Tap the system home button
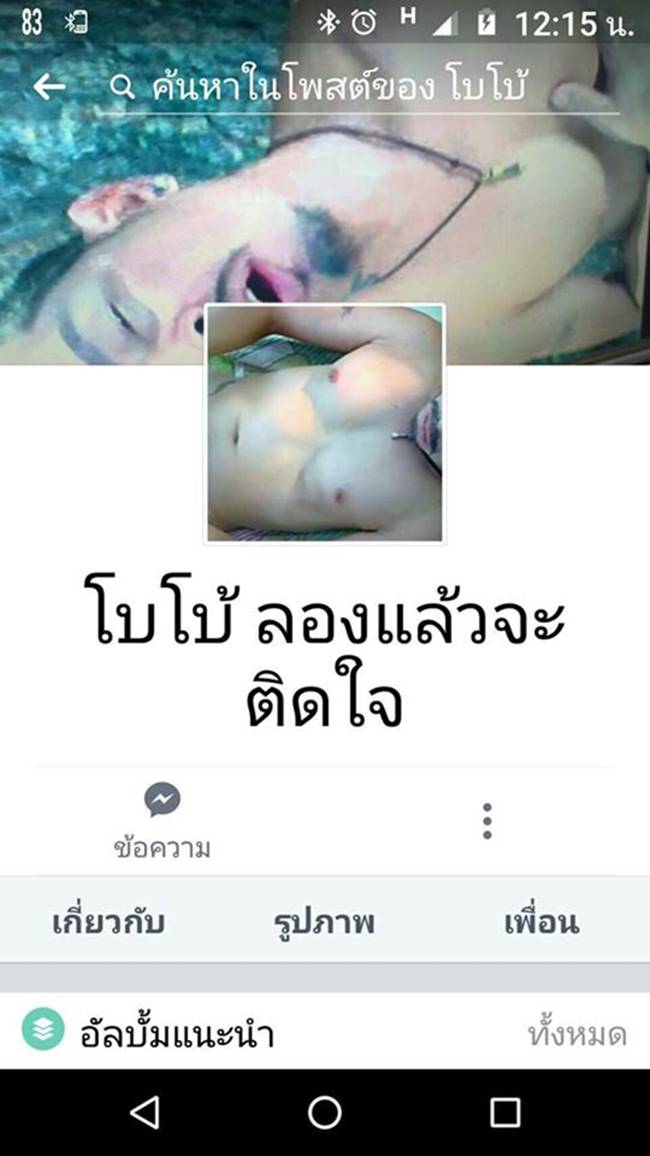Screen dimensions: 650x1156 325,1112
